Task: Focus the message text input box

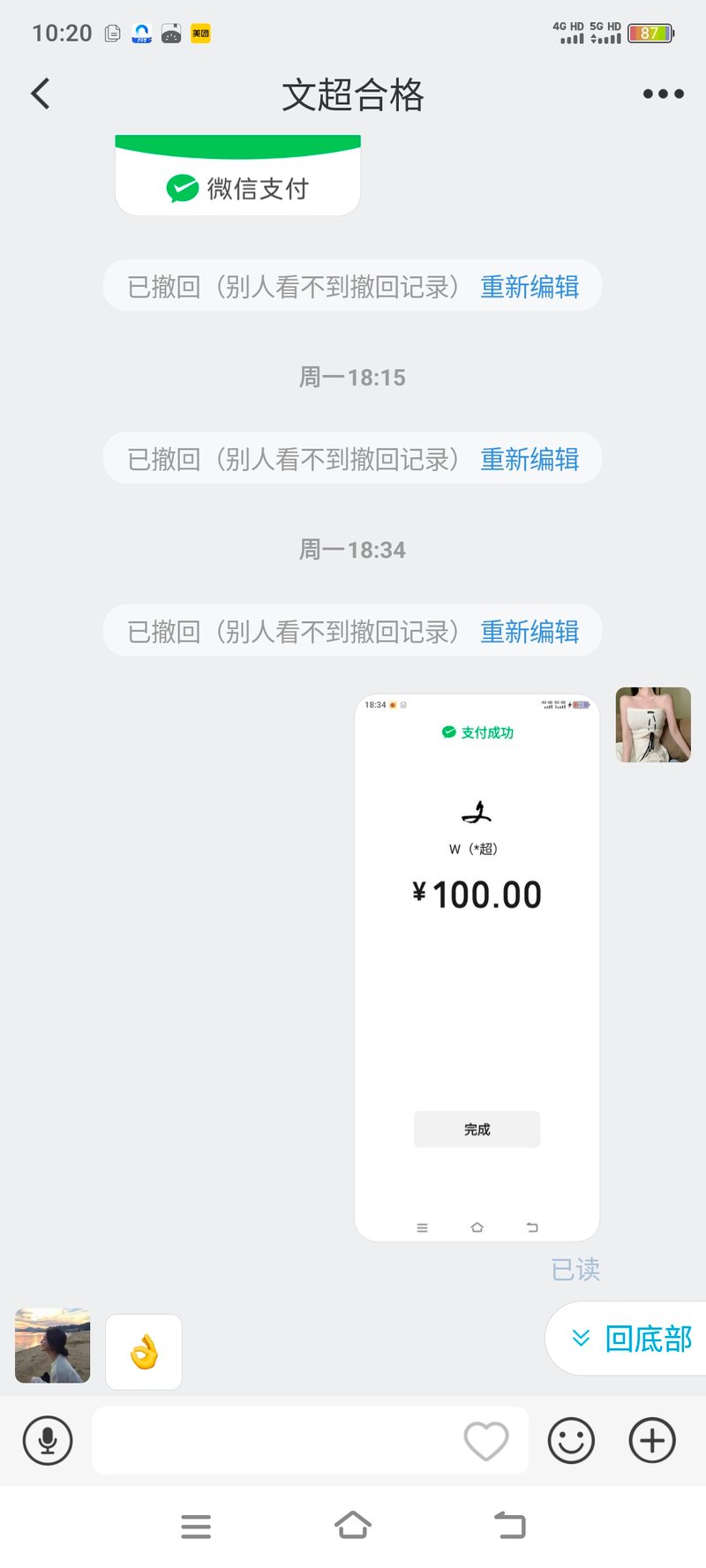Action: (274, 1440)
